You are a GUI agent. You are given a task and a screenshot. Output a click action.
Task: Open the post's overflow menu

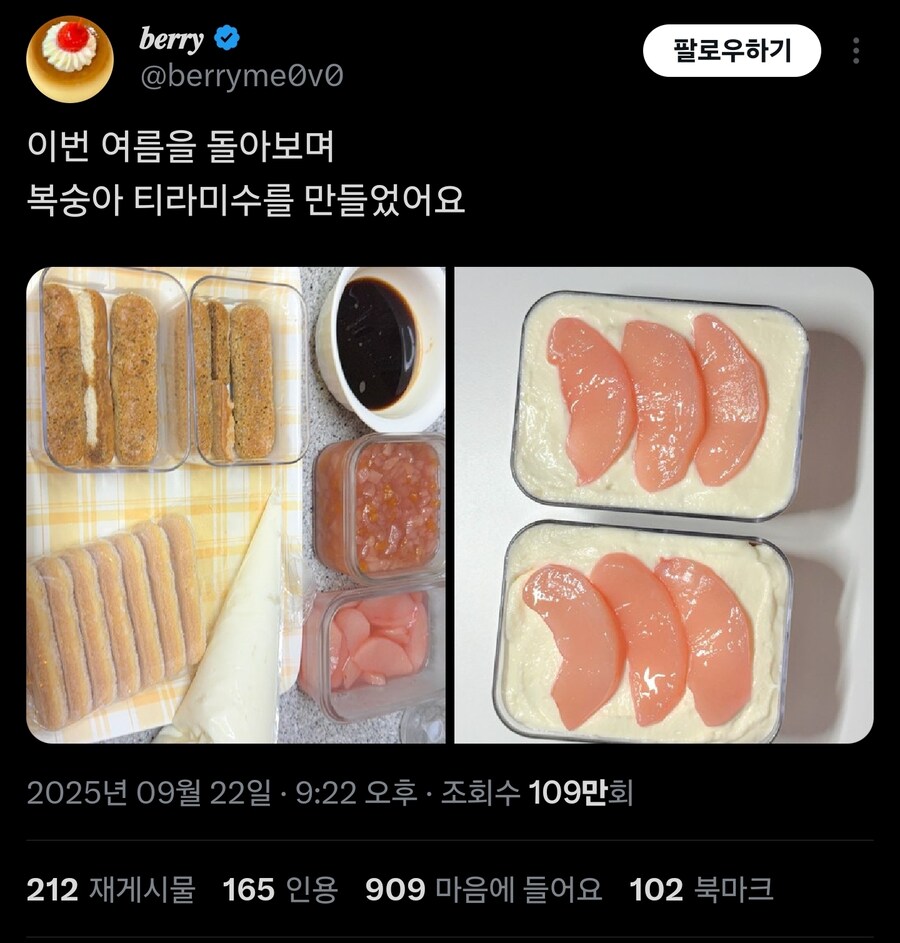coord(856,51)
